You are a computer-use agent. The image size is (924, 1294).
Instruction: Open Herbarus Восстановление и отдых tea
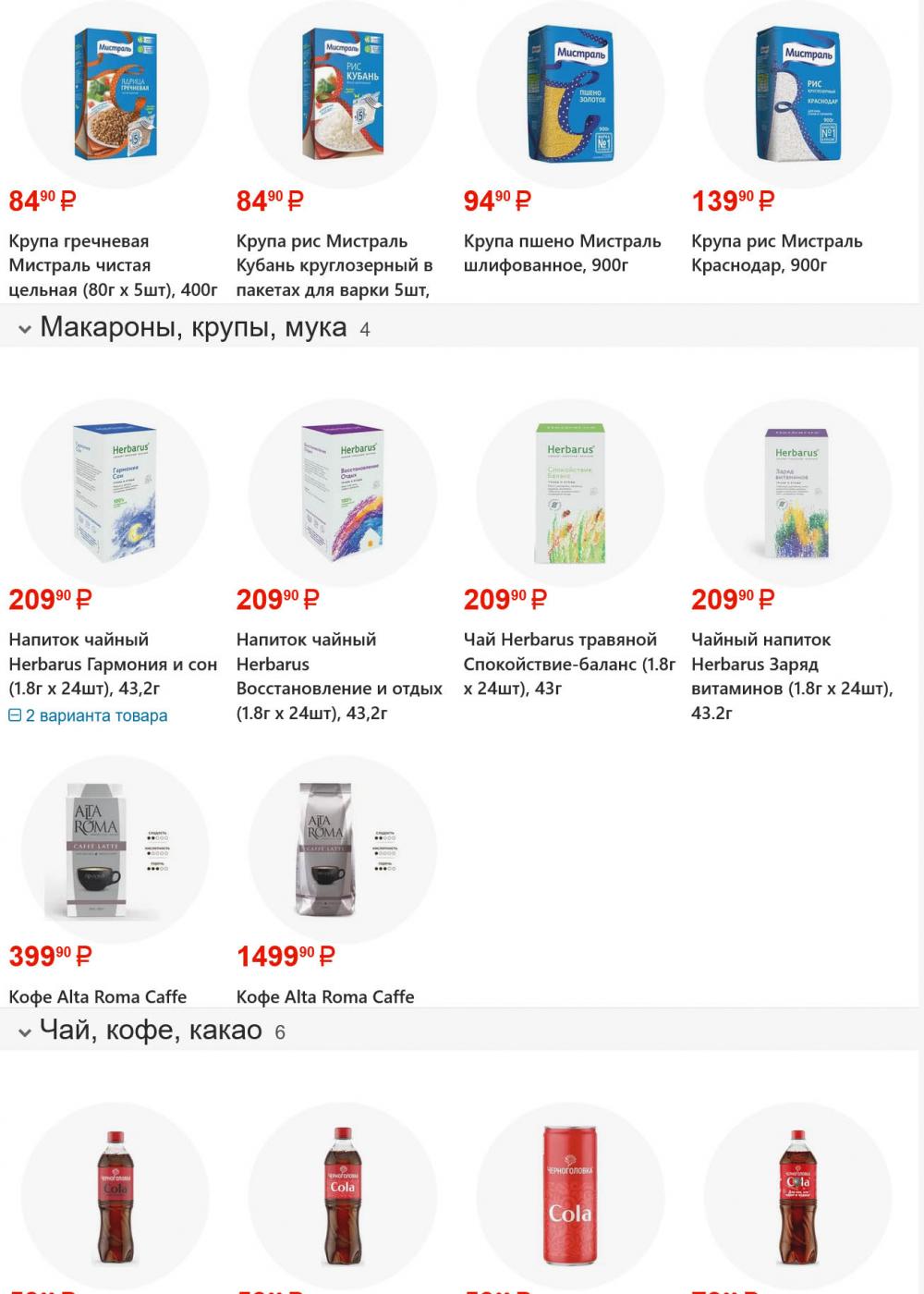339,676
